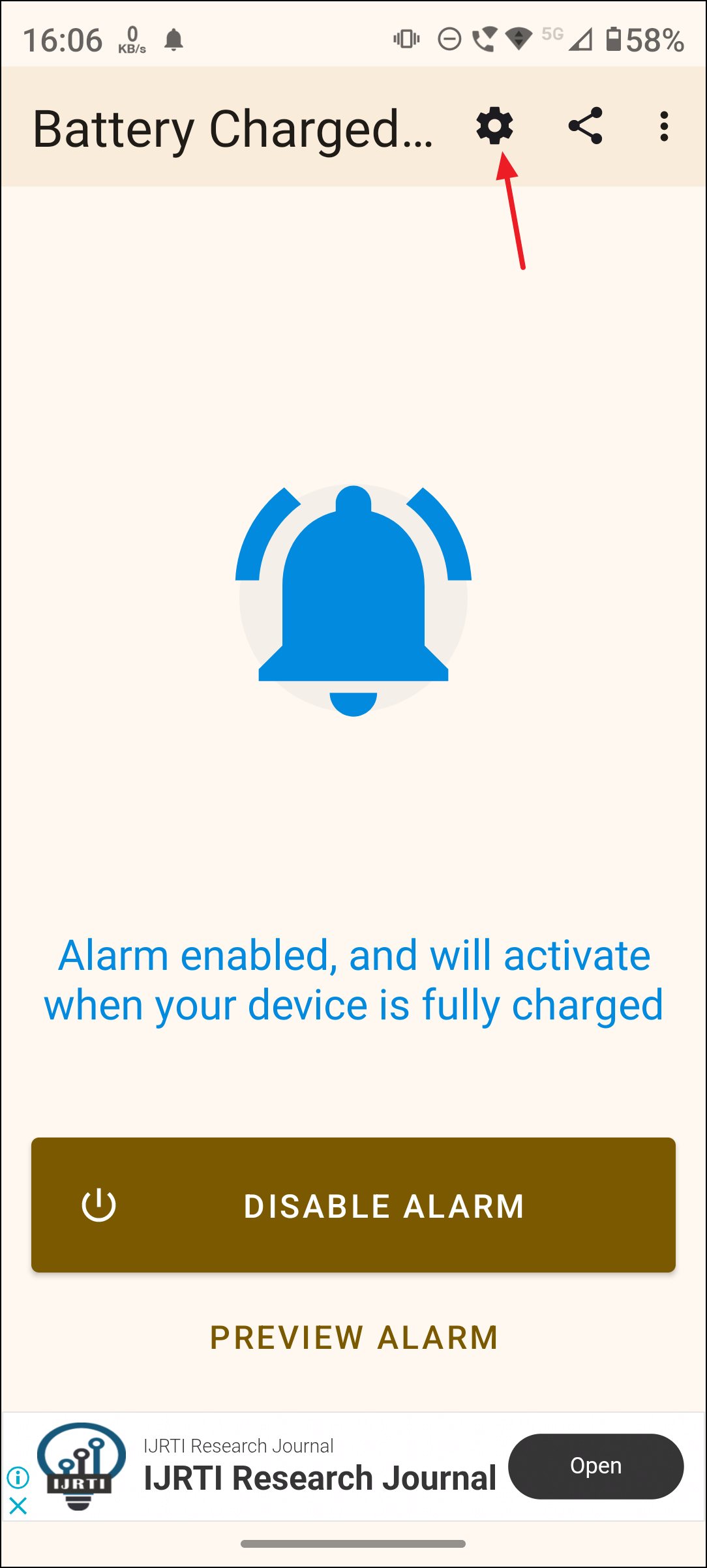Preview the alarm sound
This screenshot has height=1568, width=707.
353,1338
